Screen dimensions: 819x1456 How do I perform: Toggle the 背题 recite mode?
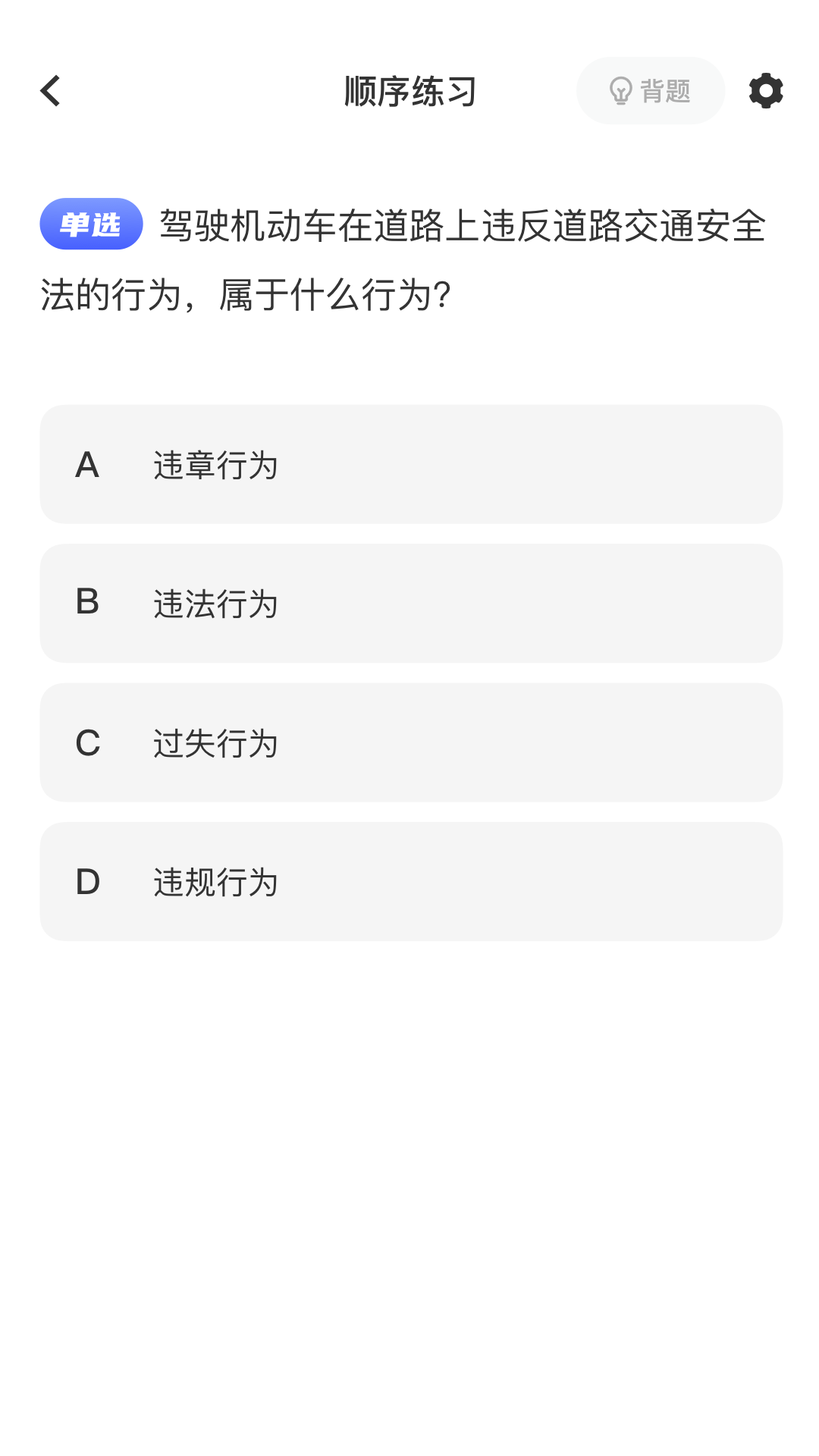click(x=650, y=90)
